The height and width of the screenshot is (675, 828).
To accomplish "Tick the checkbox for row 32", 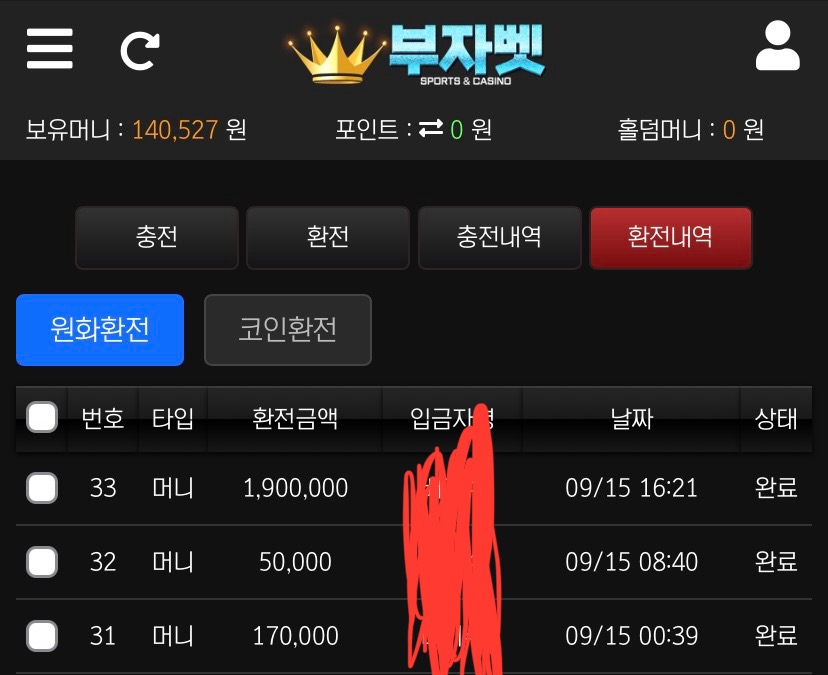I will [x=42, y=561].
